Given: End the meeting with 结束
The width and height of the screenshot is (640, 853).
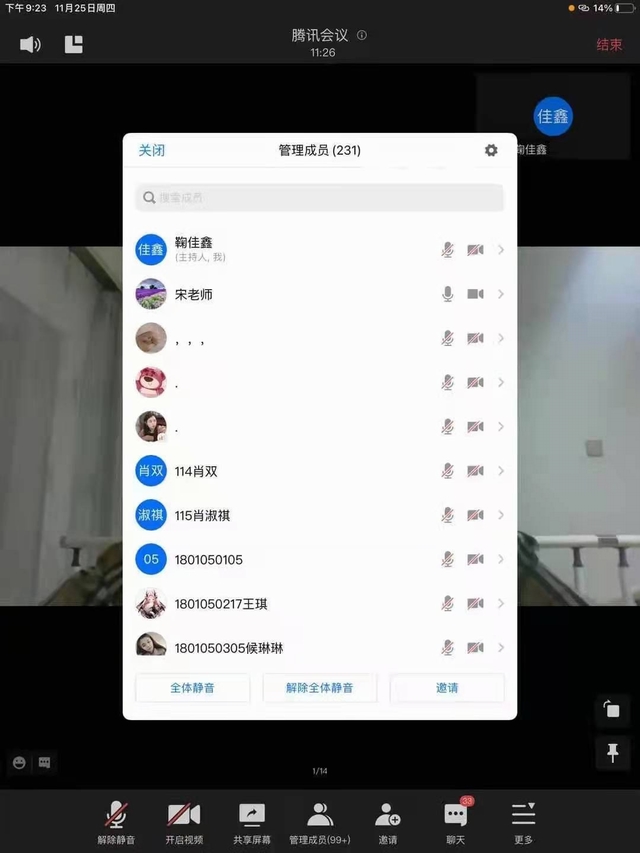Looking at the screenshot, I should 608,44.
